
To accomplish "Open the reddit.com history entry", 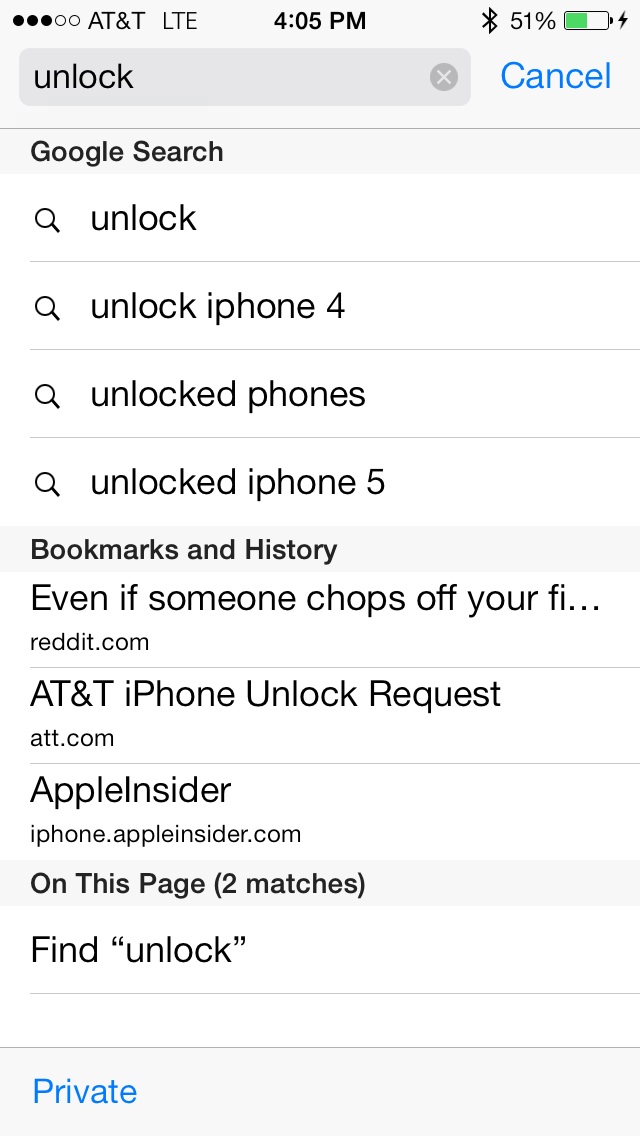I will click(320, 619).
